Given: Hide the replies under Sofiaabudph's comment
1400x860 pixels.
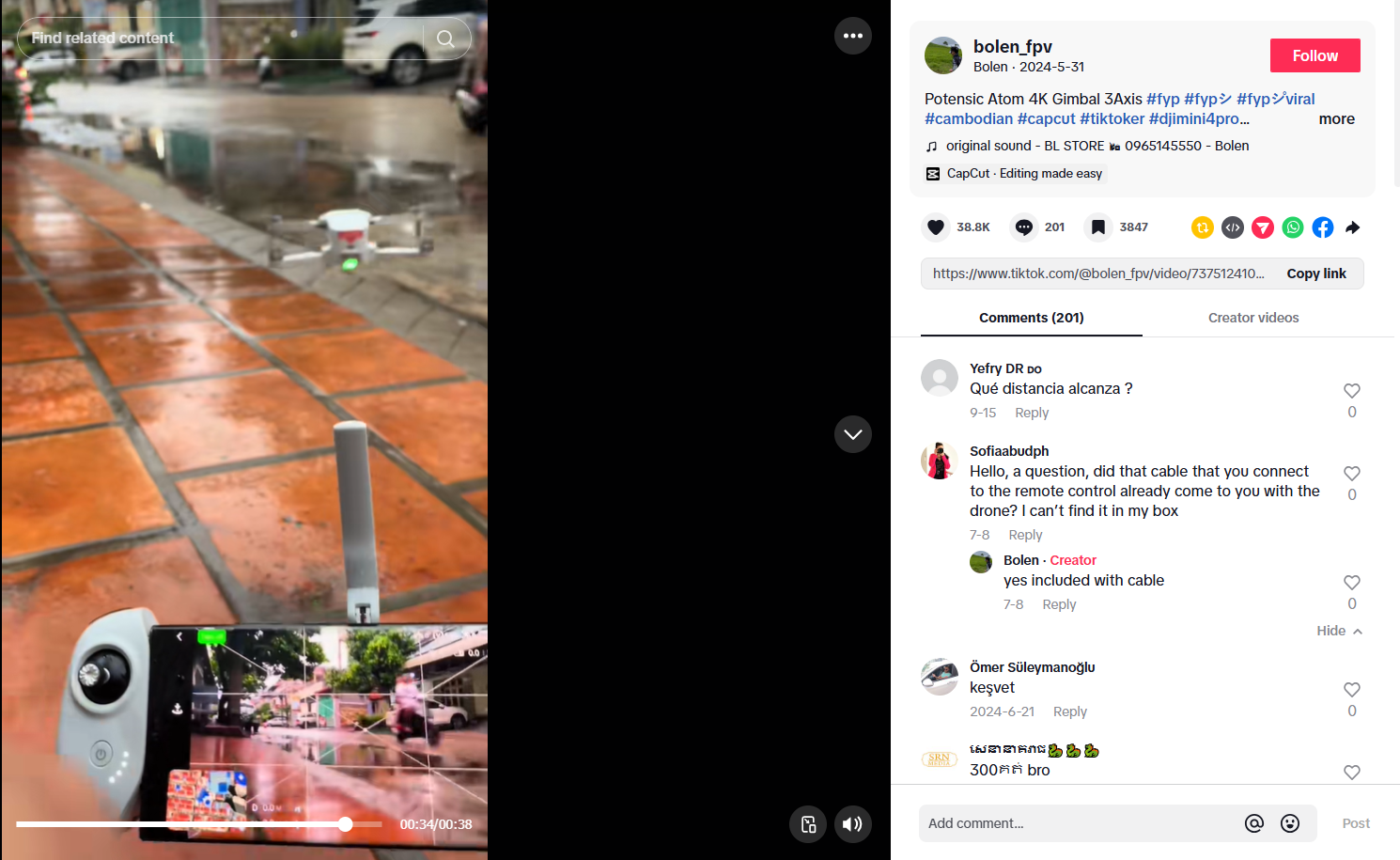Looking at the screenshot, I should [1338, 631].
